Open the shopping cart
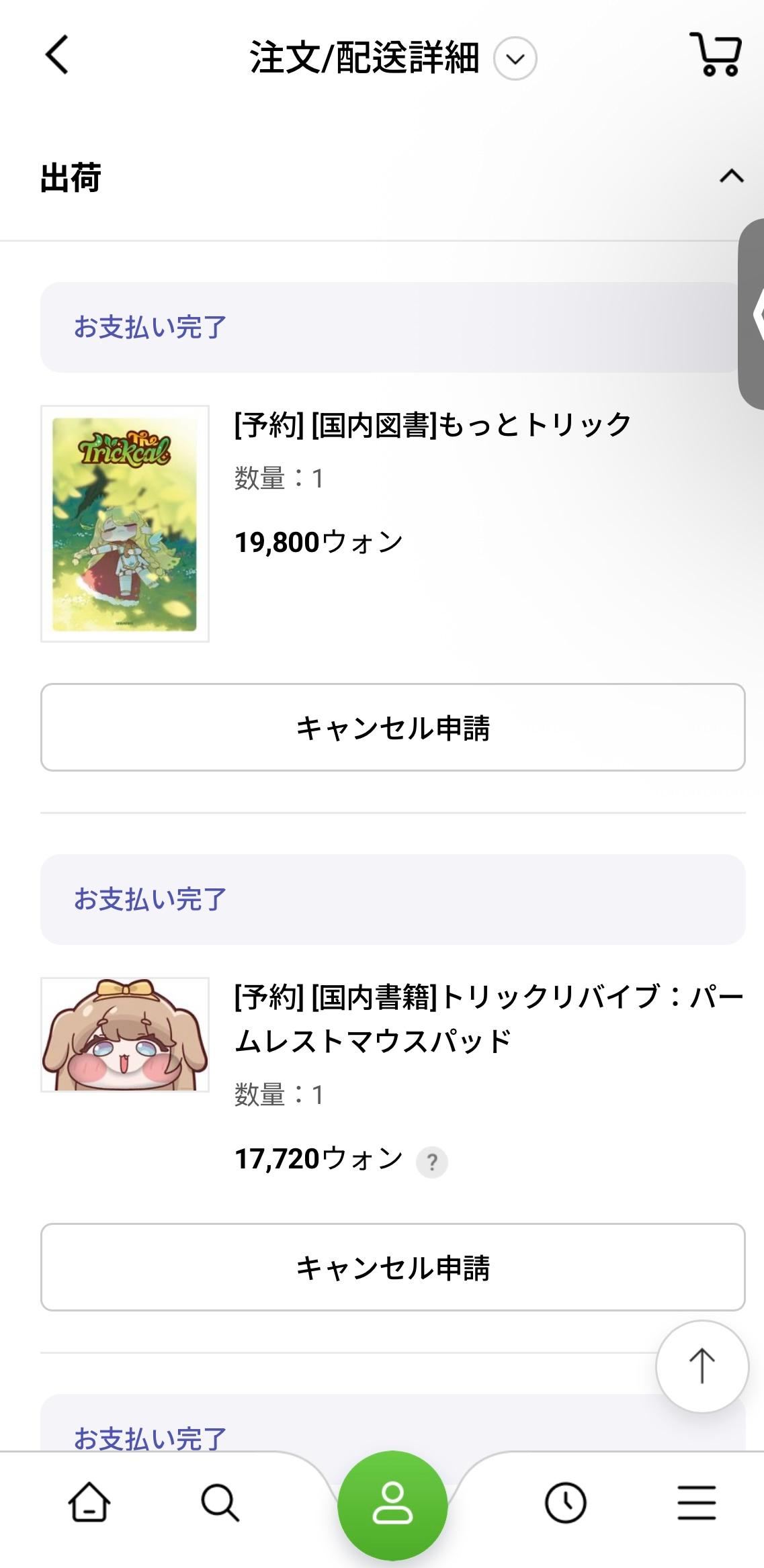This screenshot has height=1568, width=764. pyautogui.click(x=716, y=55)
